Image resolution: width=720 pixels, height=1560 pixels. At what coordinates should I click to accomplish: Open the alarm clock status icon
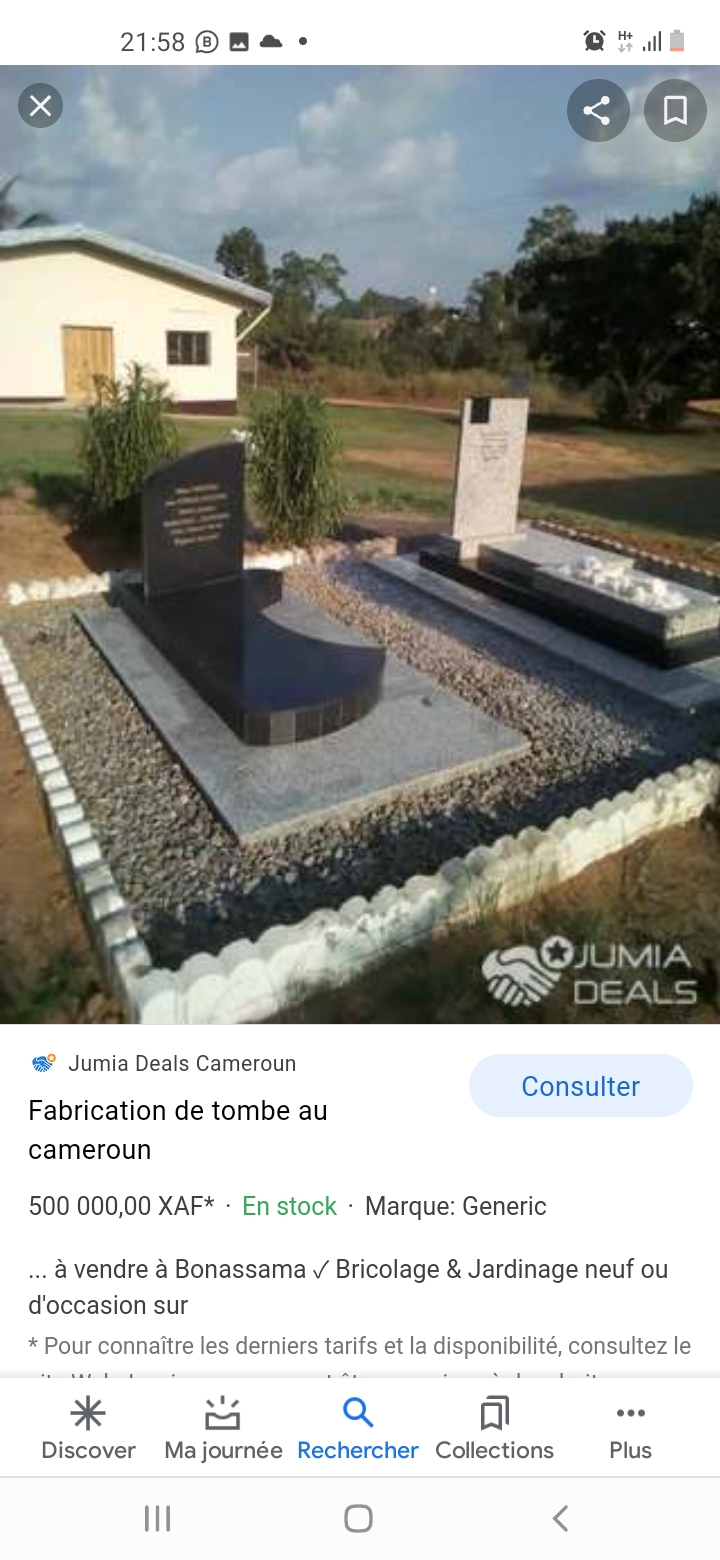[x=593, y=41]
